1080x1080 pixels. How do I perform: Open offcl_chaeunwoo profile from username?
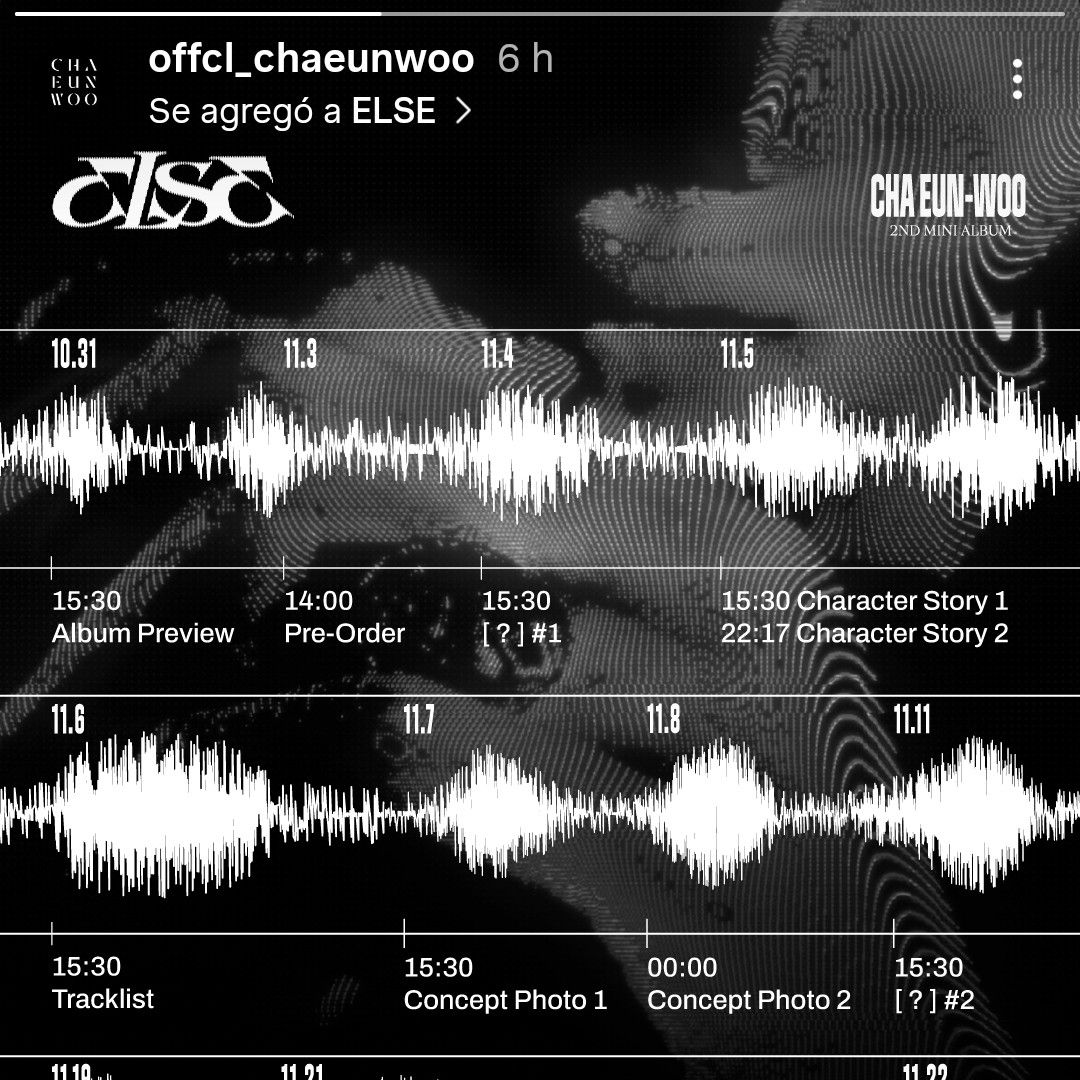coord(311,59)
